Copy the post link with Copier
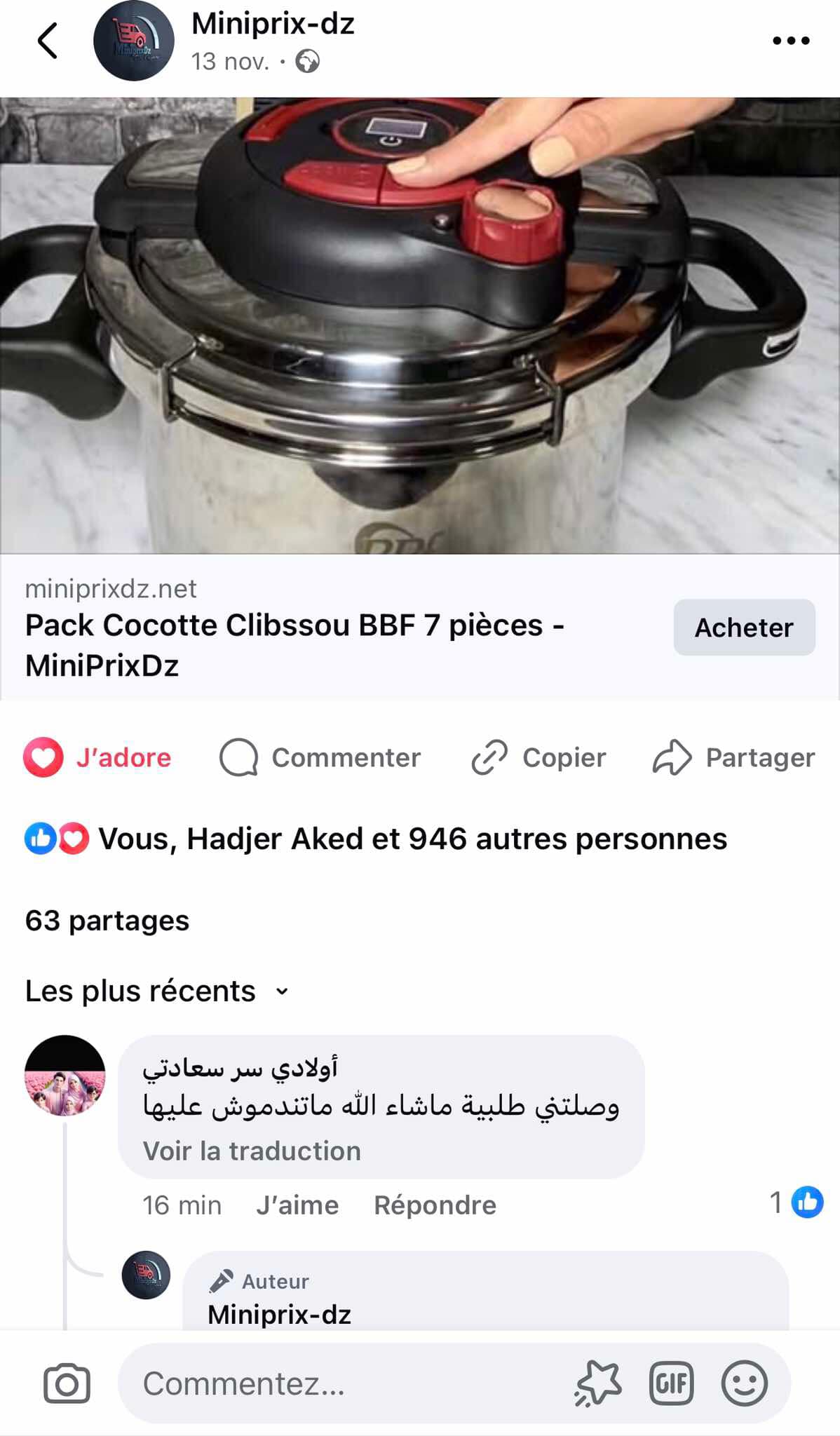The image size is (840, 1436). coord(538,758)
